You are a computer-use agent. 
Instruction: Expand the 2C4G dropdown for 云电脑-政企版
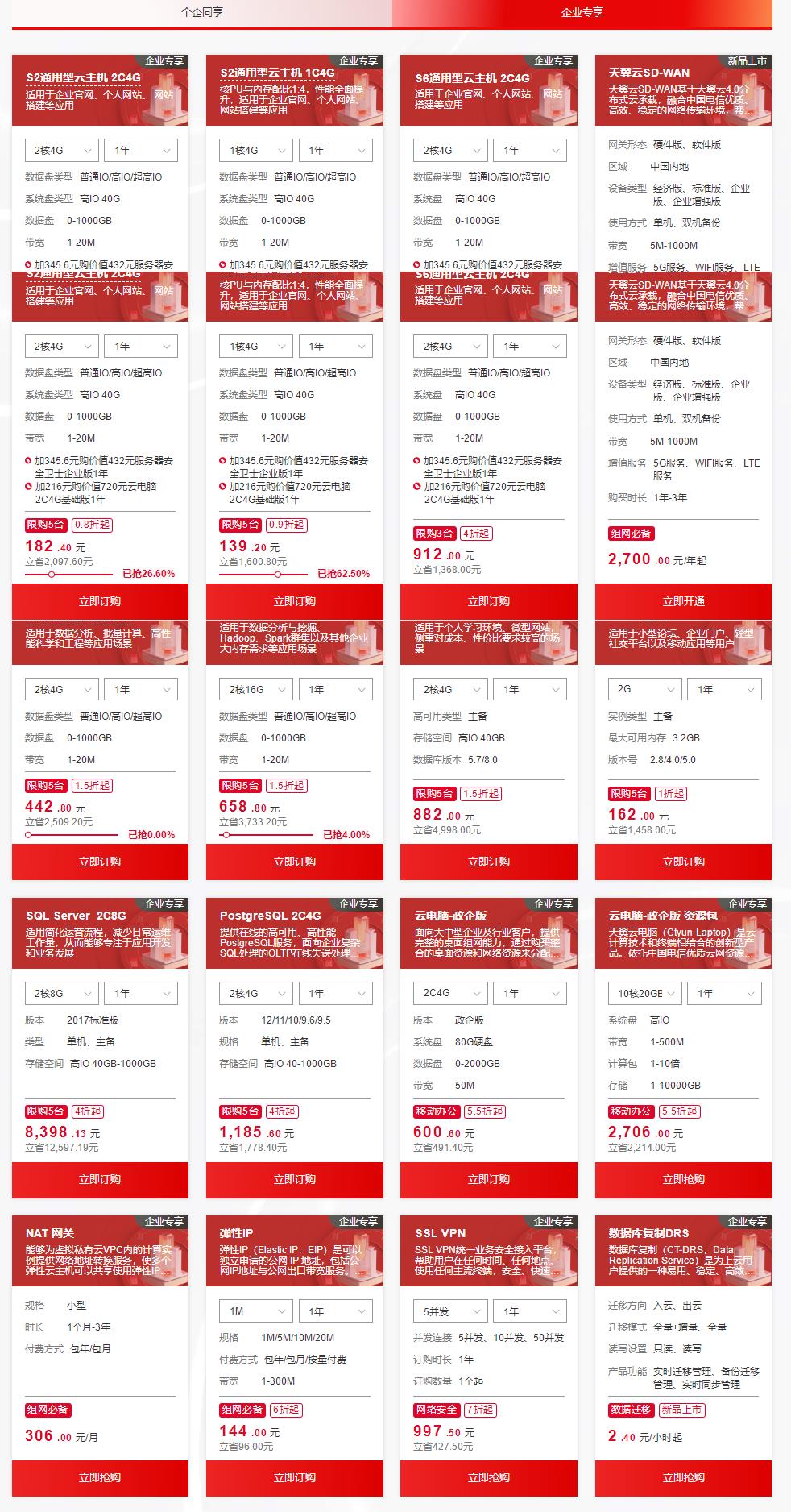point(449,993)
